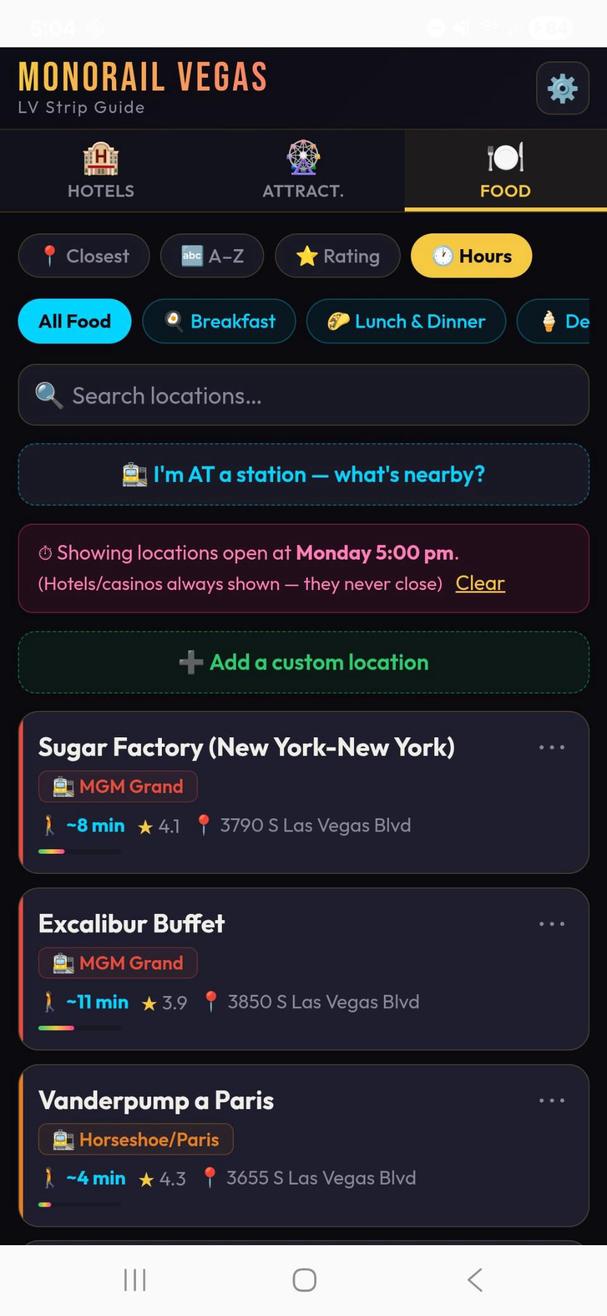
Task: Switch to the Hotels tab
Action: [x=101, y=171]
